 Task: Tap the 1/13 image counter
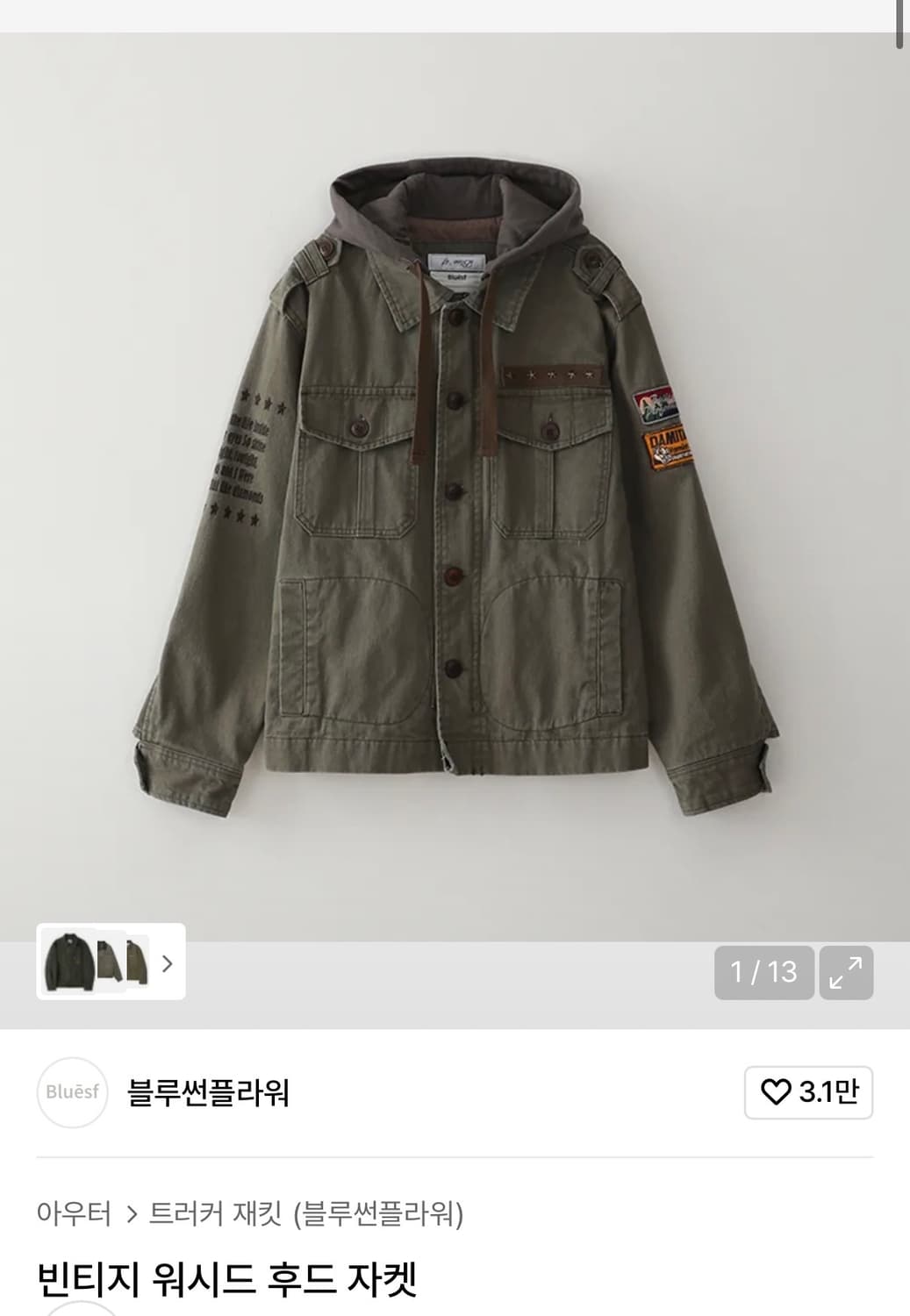(x=763, y=973)
